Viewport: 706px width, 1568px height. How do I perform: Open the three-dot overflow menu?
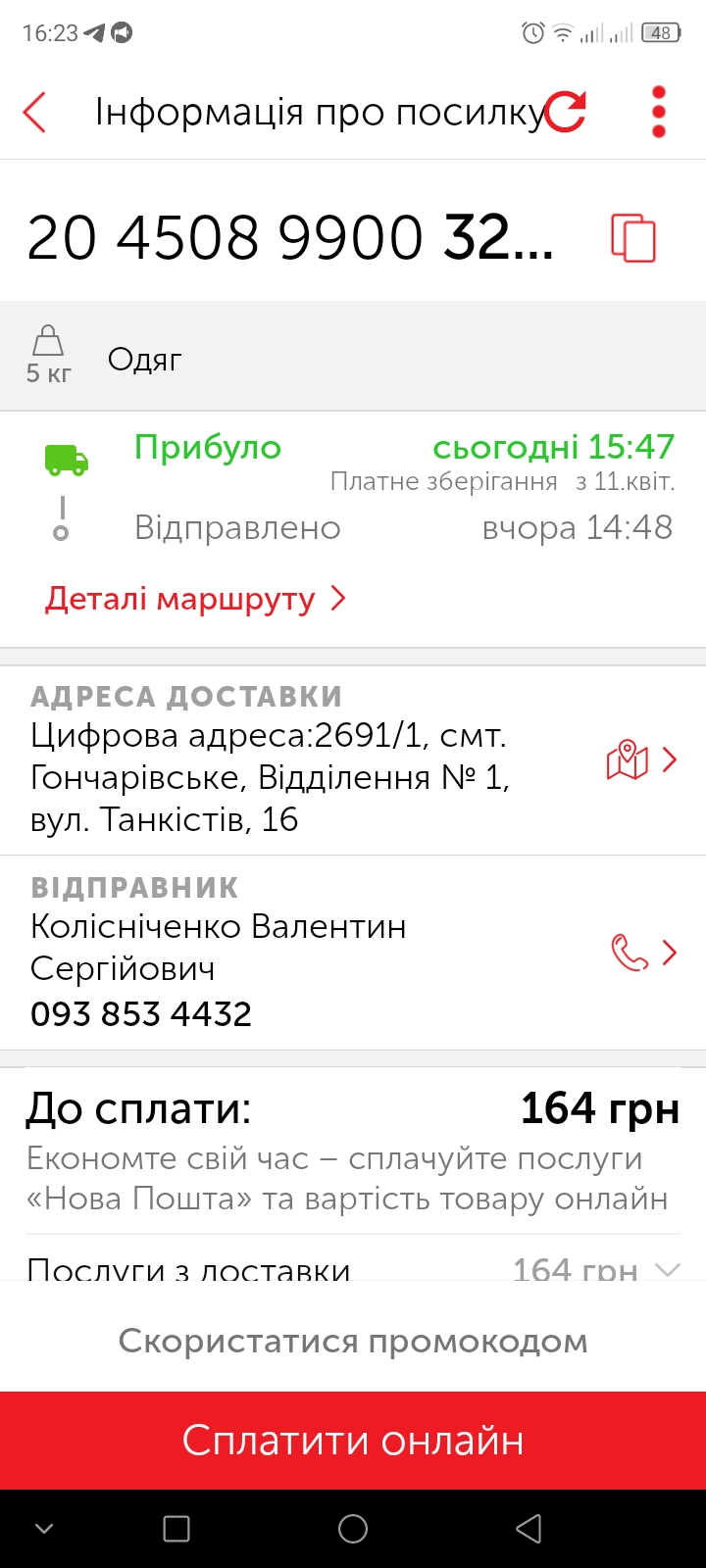pos(658,113)
